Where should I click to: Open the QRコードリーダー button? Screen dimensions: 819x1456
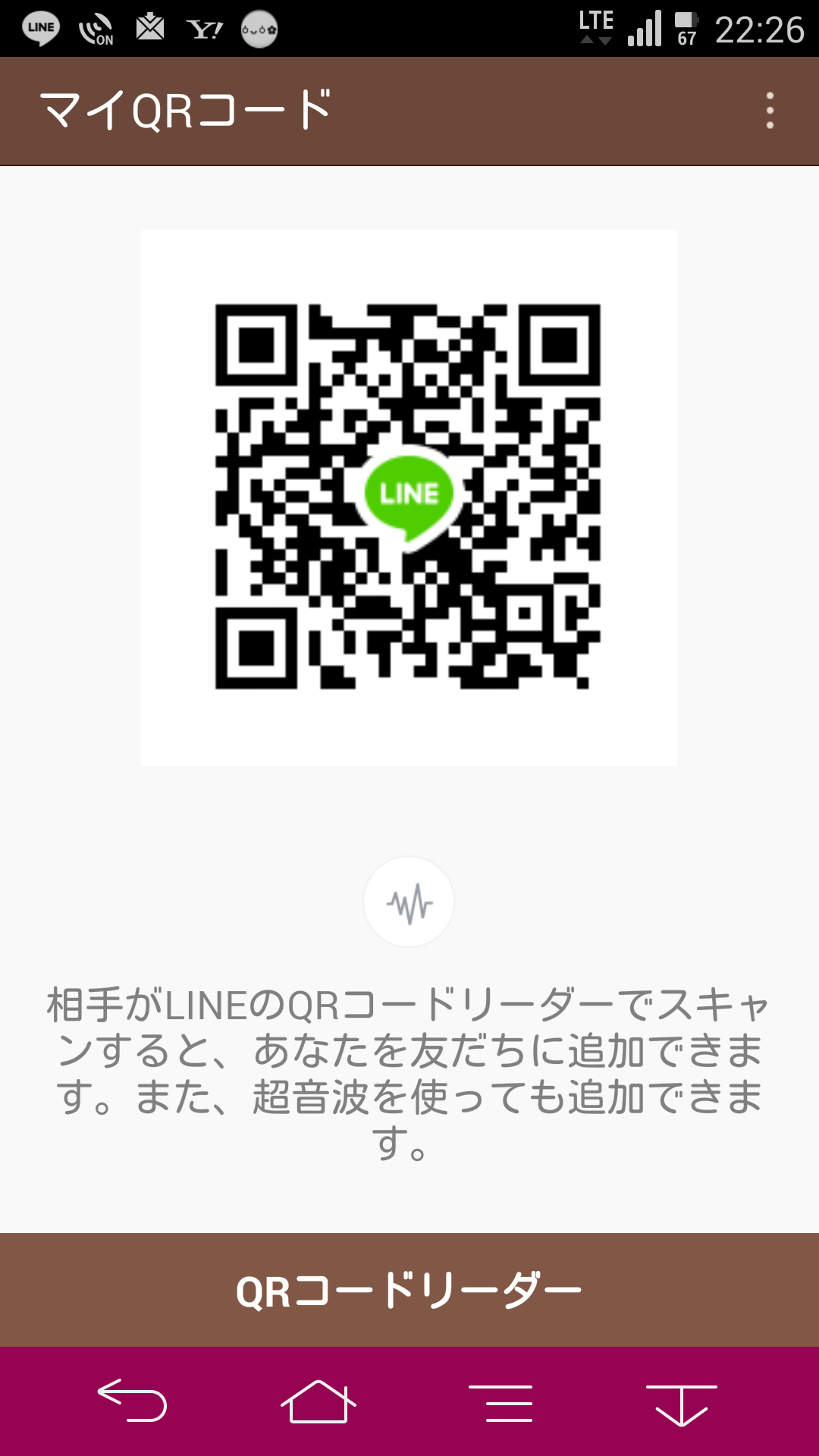pyautogui.click(x=409, y=1290)
